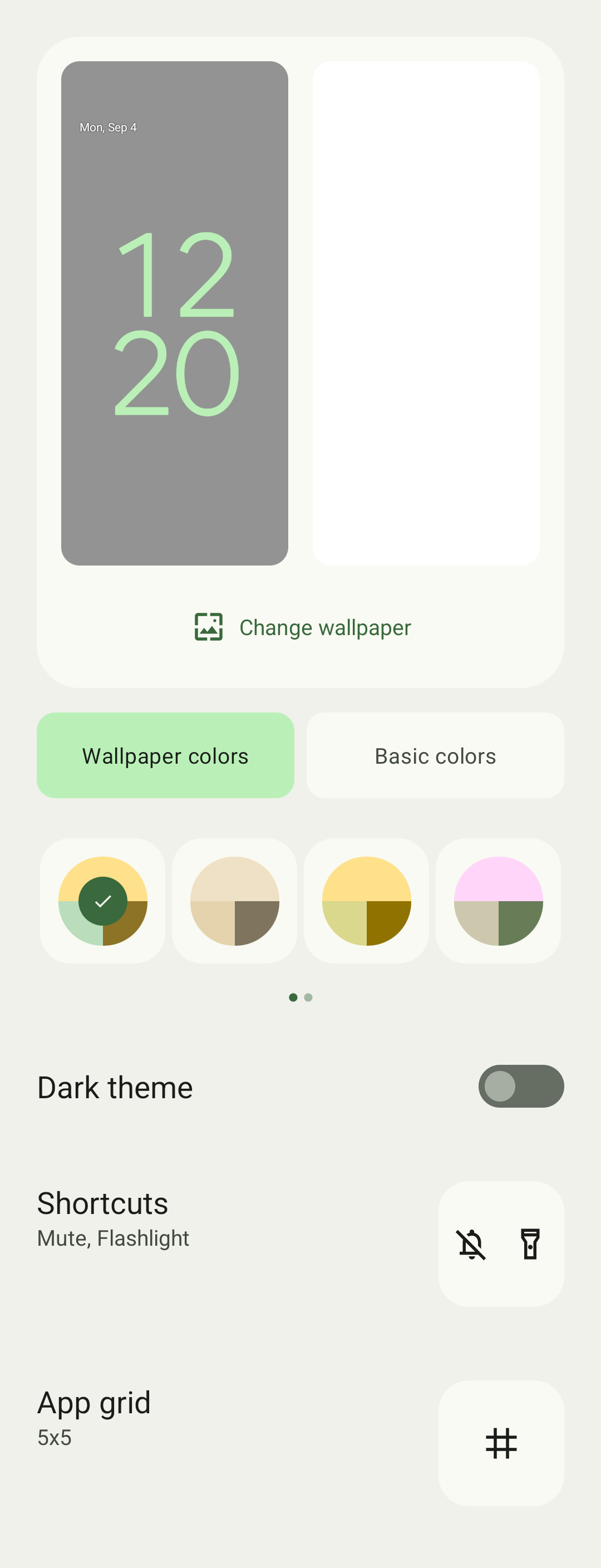This screenshot has height=1568, width=601.
Task: Tap Change wallpaper
Action: pyautogui.click(x=302, y=627)
